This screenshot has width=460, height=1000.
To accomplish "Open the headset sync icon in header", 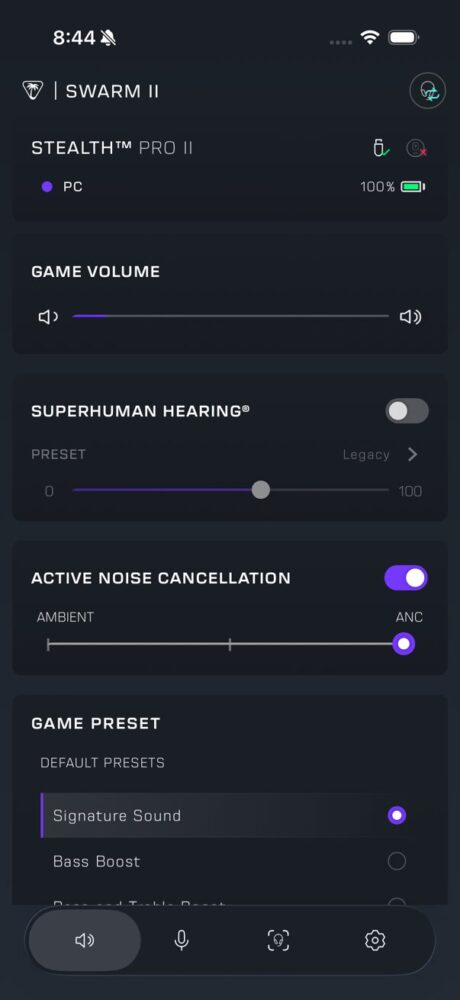I will (427, 91).
